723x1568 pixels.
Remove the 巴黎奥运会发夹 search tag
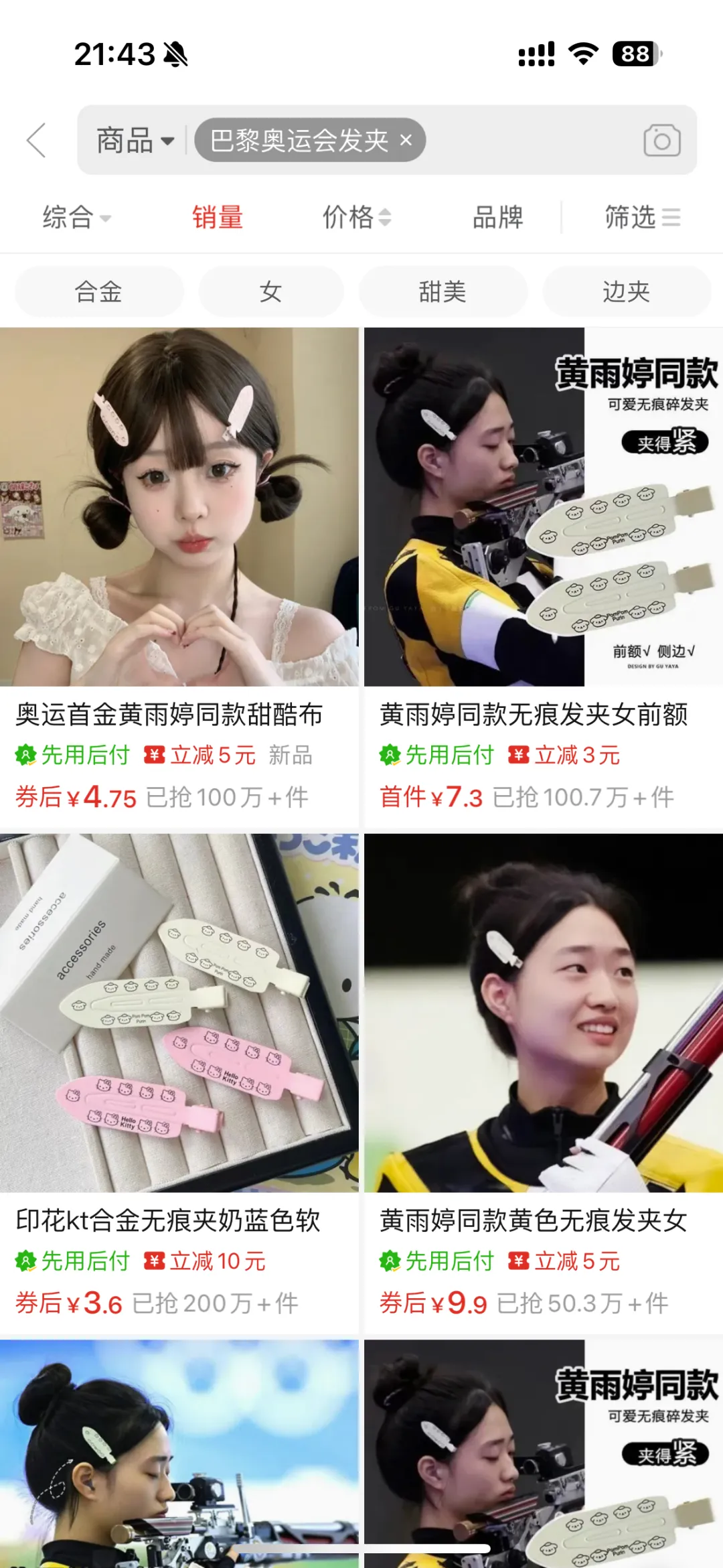406,140
